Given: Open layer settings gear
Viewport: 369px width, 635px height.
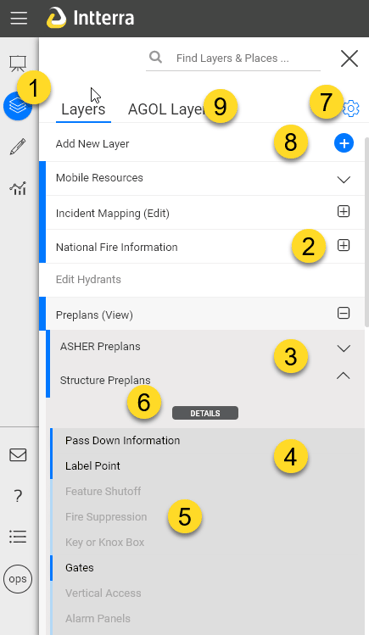Looking at the screenshot, I should coord(351,109).
